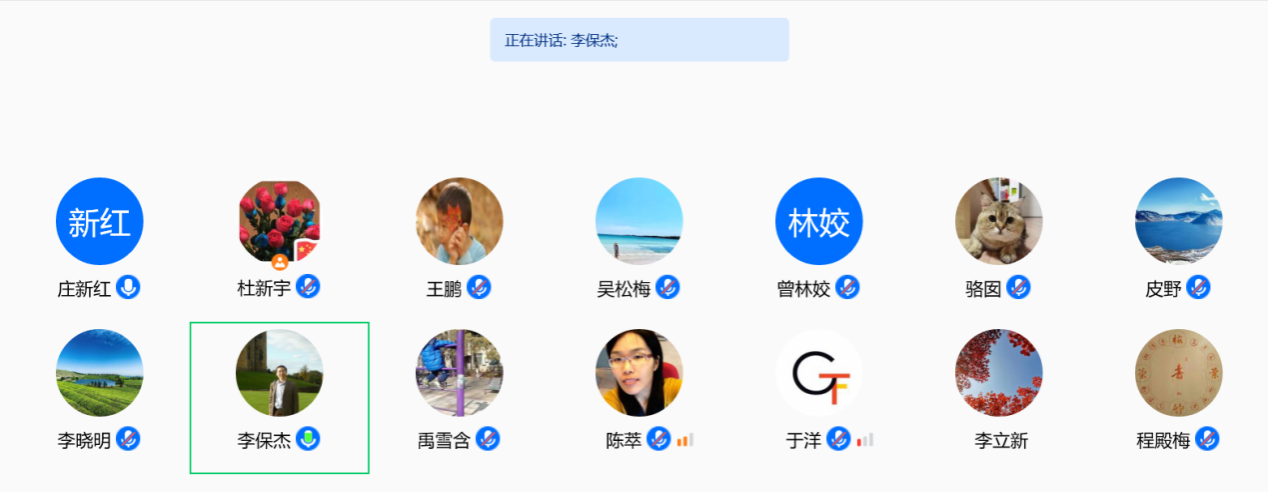The image size is (1268, 492).
Task: Tap 骆图's cat avatar
Action: (x=998, y=221)
